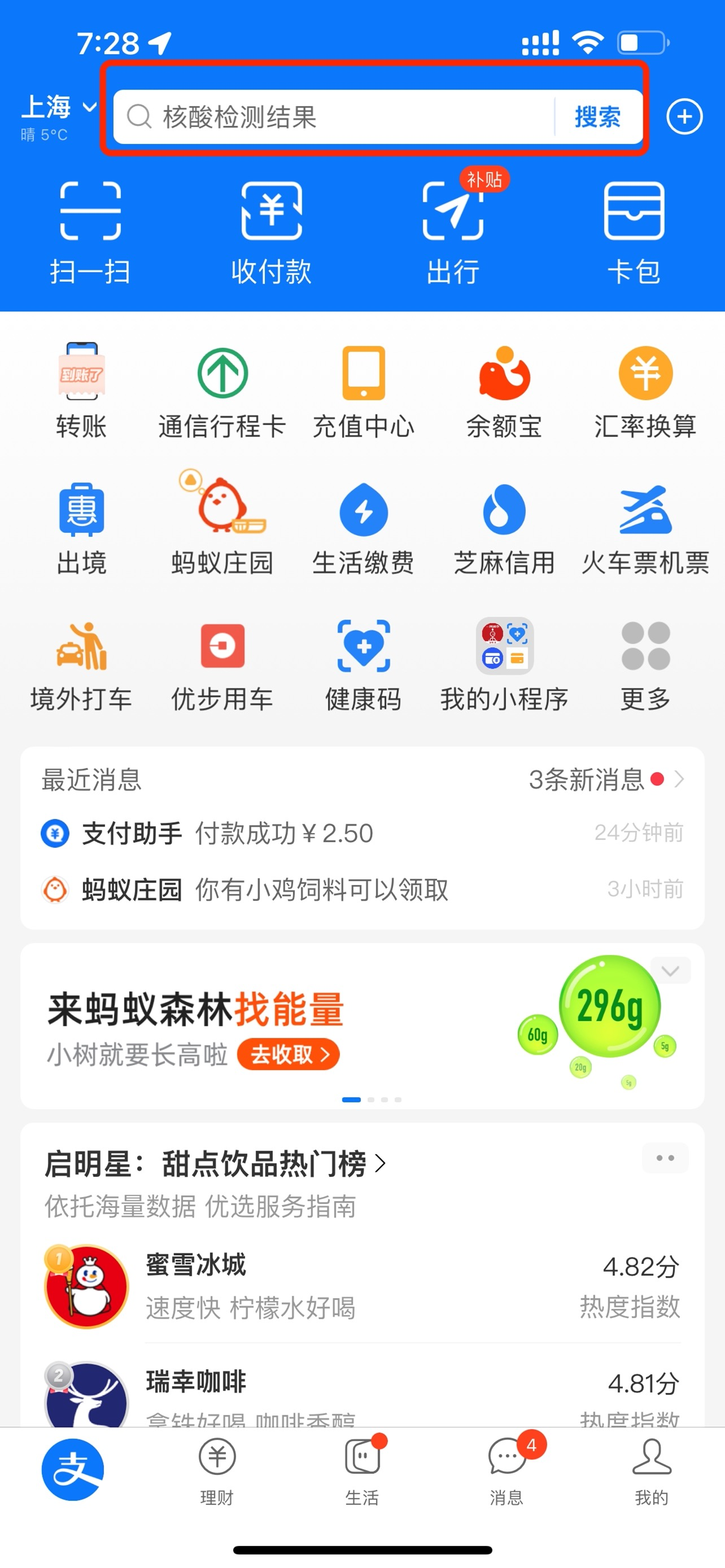Open 蜜雪冰城 ranking entry
This screenshot has width=725, height=1568.
tap(362, 1286)
